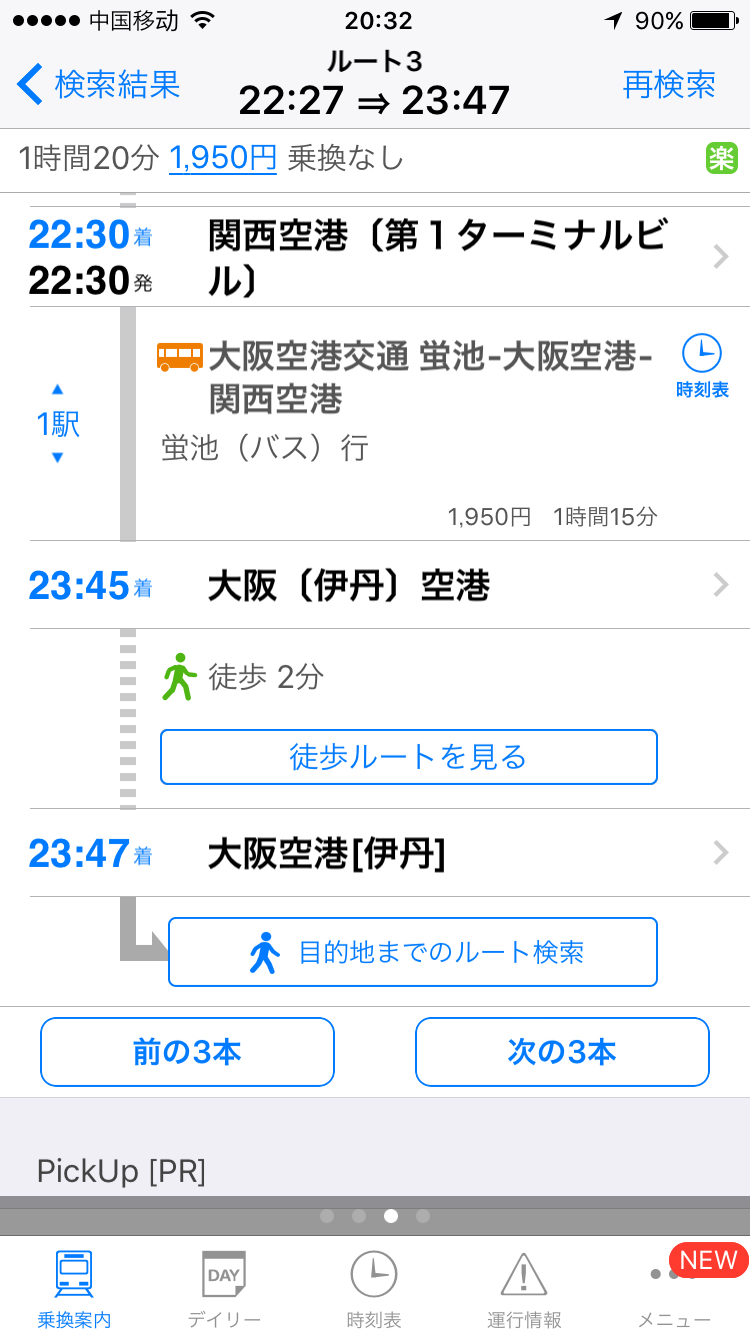Open the 1,950円 fare link

(x=221, y=158)
